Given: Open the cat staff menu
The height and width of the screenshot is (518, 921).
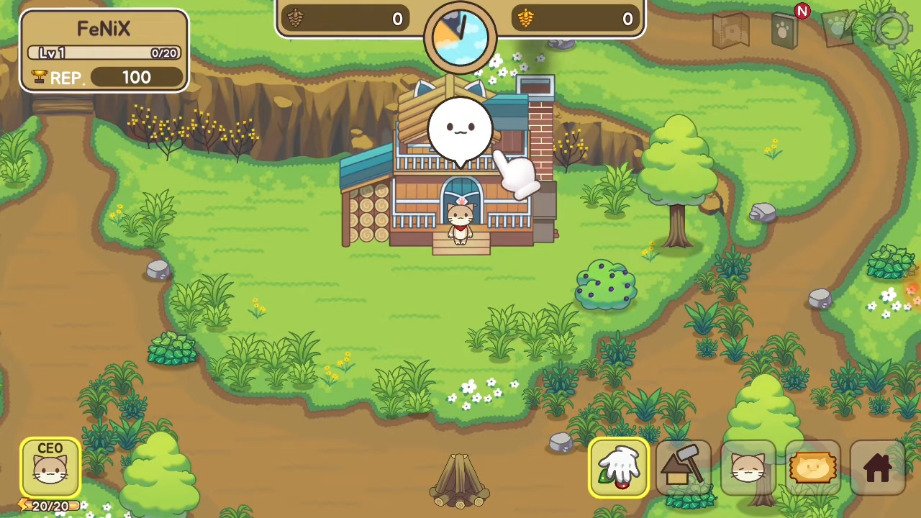Looking at the screenshot, I should (748, 467).
